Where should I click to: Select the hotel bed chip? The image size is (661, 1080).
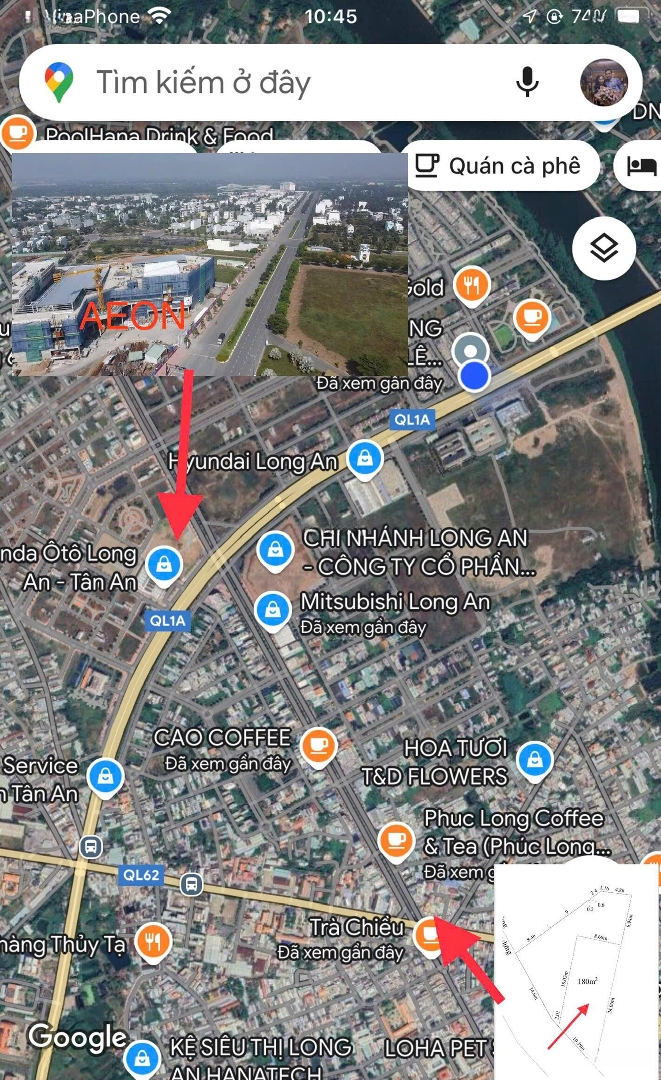point(641,166)
